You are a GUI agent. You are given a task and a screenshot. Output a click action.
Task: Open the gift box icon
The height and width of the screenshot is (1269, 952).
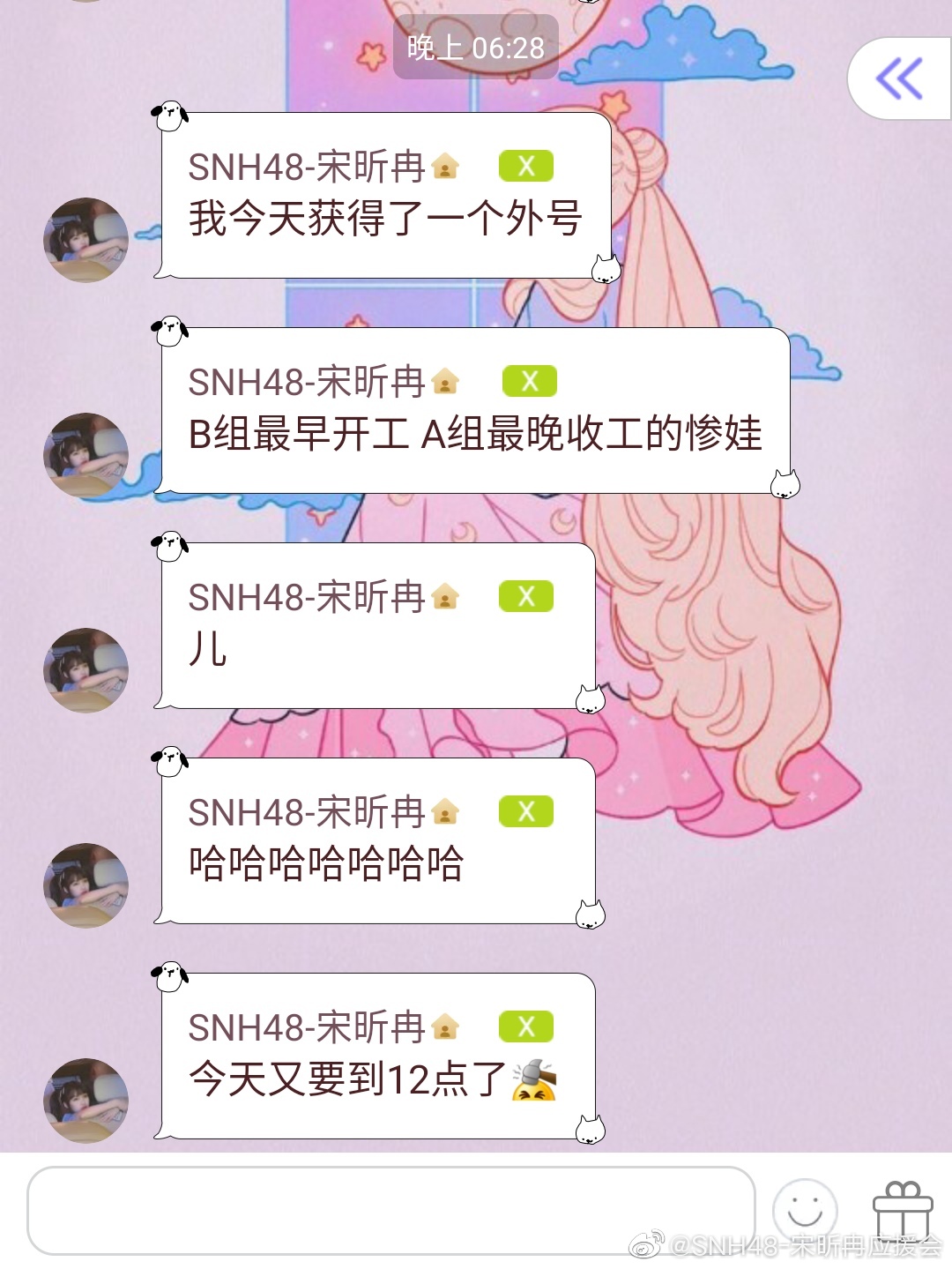coord(902,1212)
